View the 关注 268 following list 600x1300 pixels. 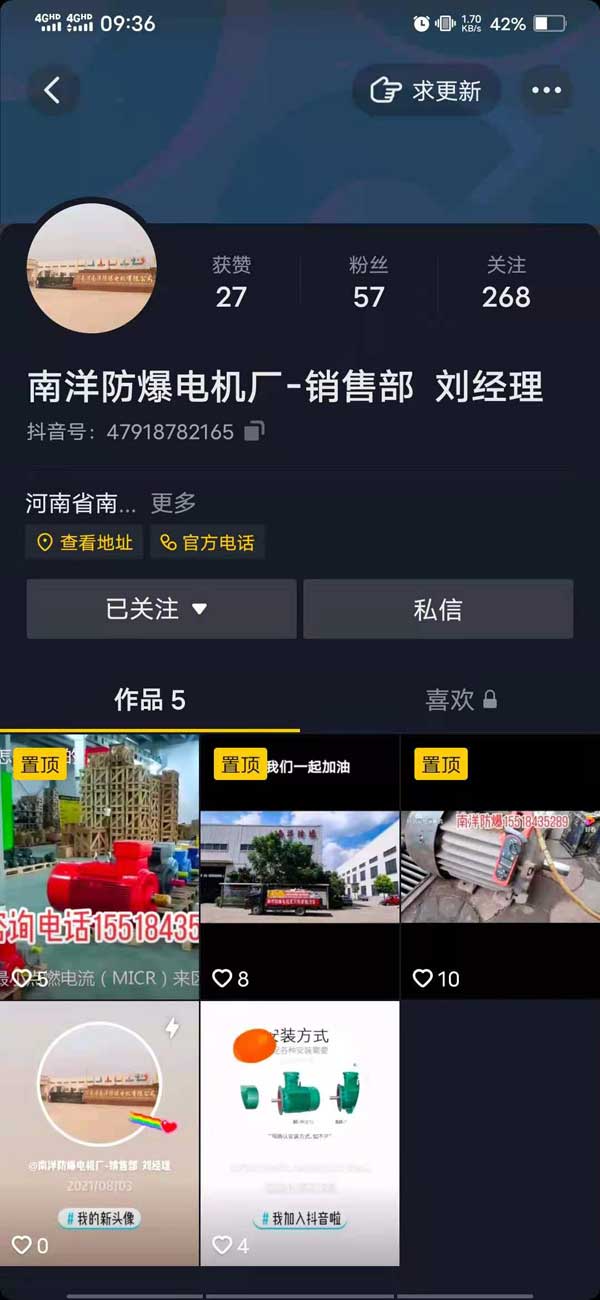(506, 282)
